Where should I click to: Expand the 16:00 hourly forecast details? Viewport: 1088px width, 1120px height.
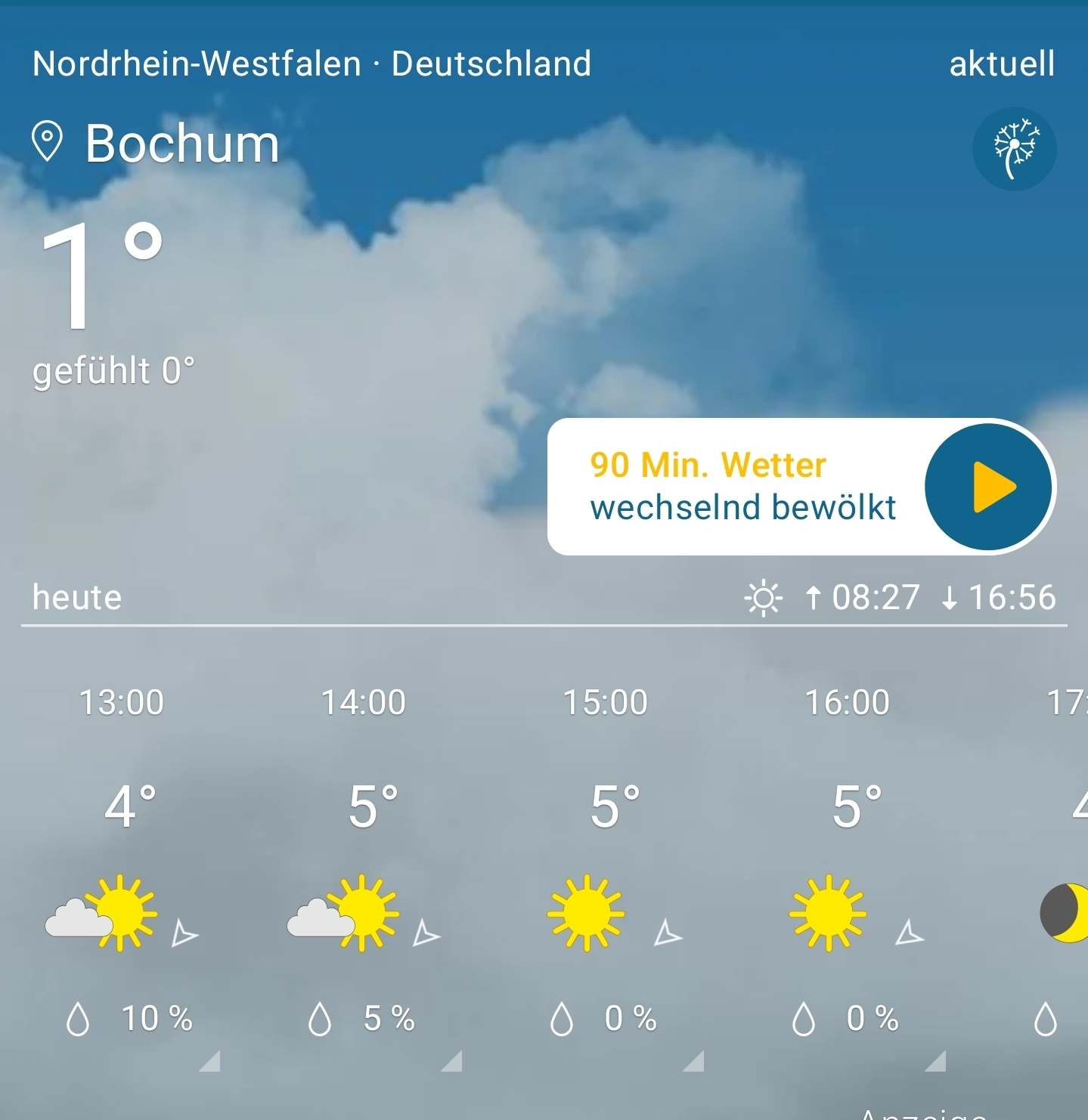click(936, 1061)
